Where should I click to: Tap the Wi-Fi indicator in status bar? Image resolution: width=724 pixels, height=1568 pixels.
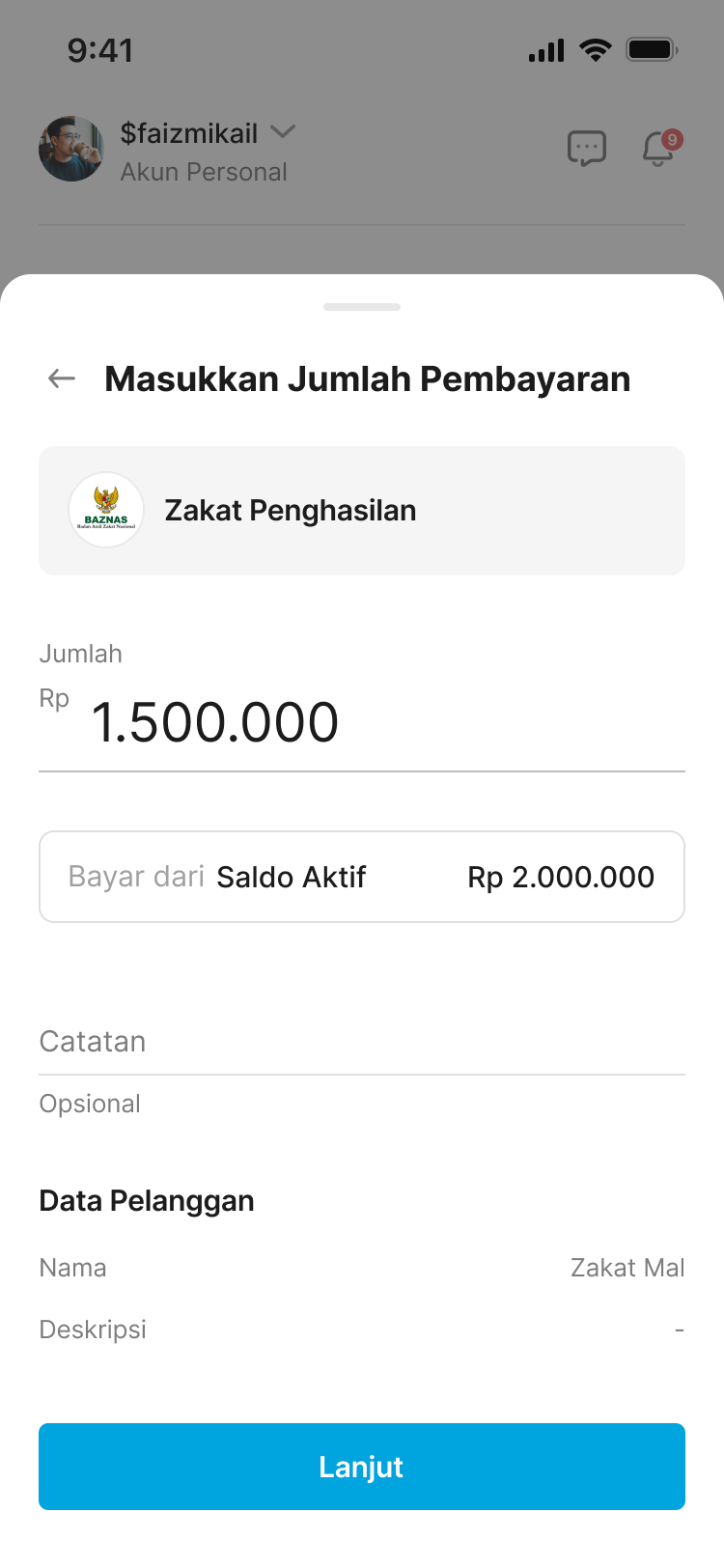595,49
